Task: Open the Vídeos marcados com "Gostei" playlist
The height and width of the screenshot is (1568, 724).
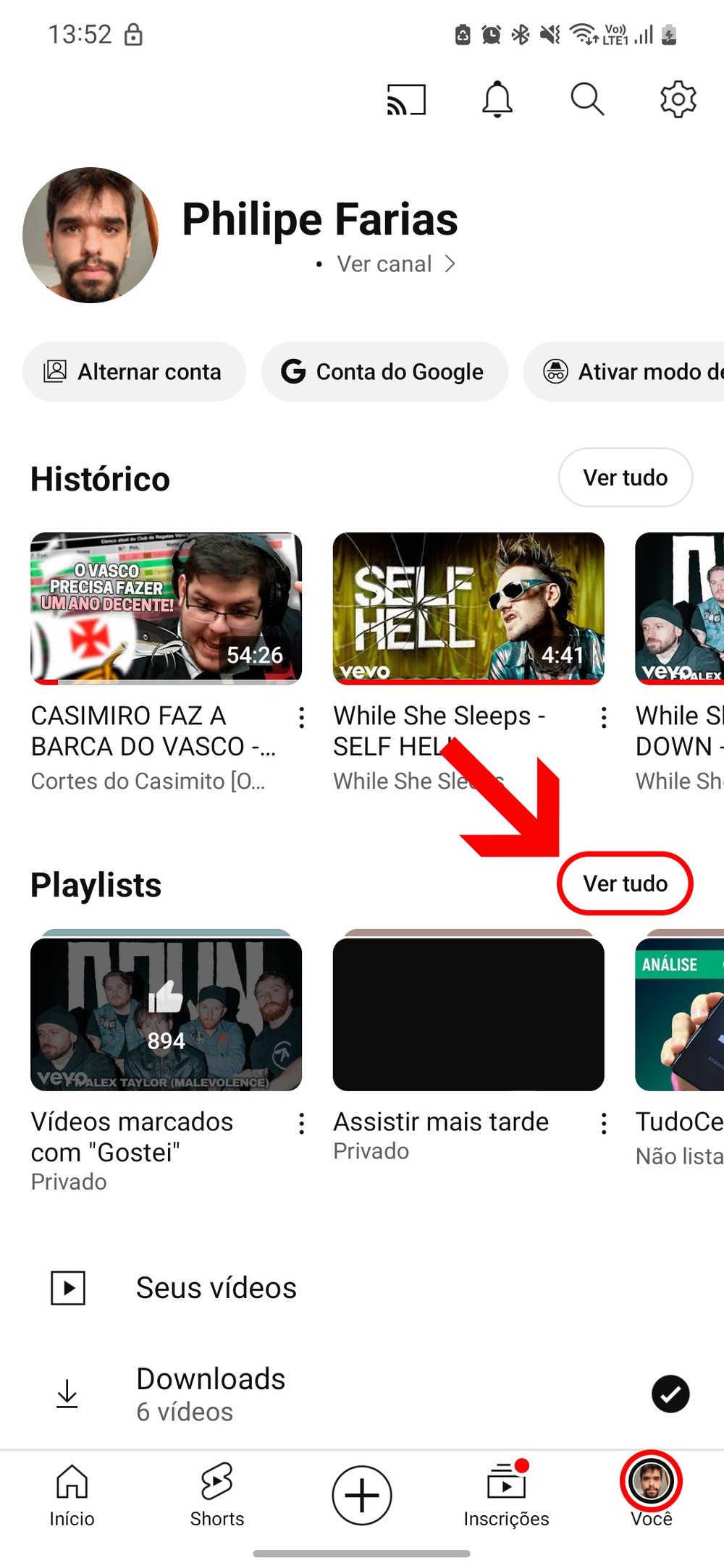Action: [166, 1014]
